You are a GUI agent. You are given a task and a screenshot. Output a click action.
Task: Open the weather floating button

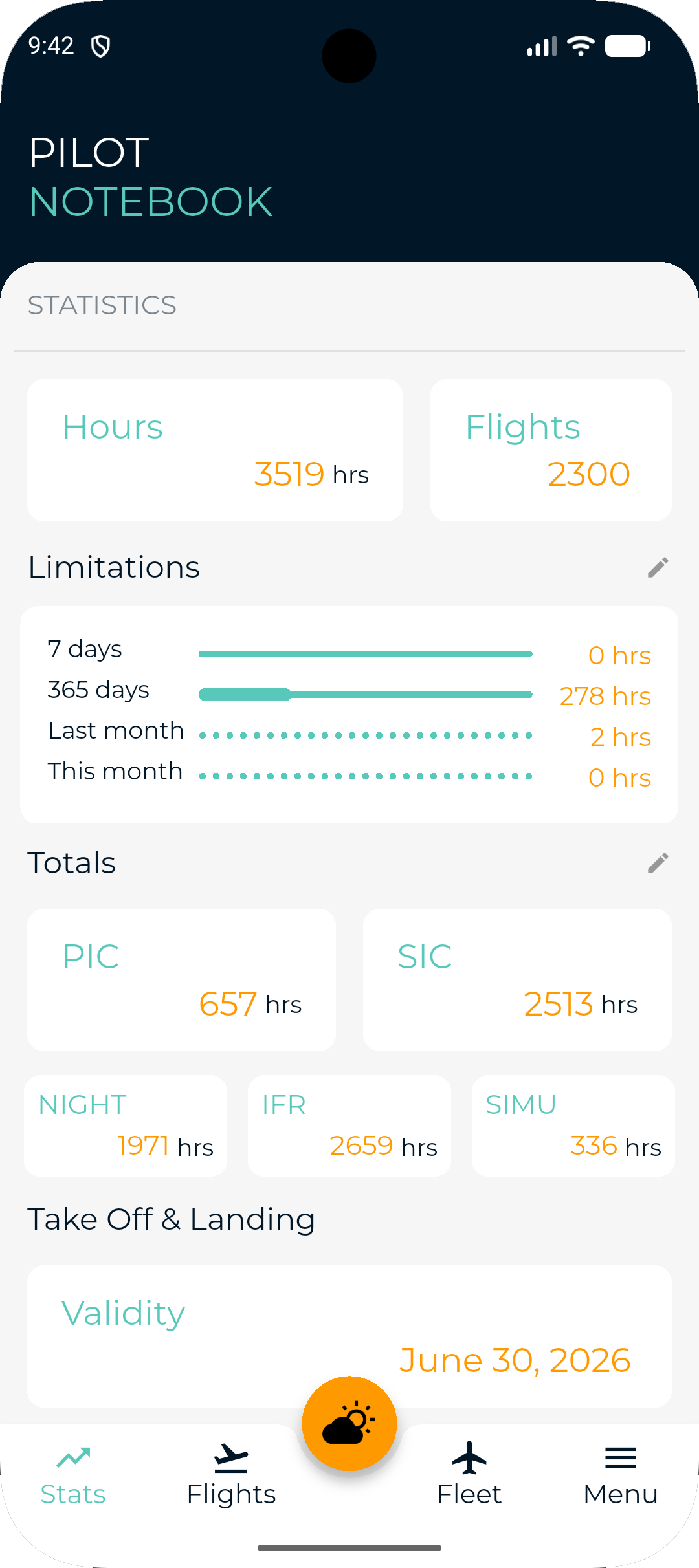(349, 1423)
